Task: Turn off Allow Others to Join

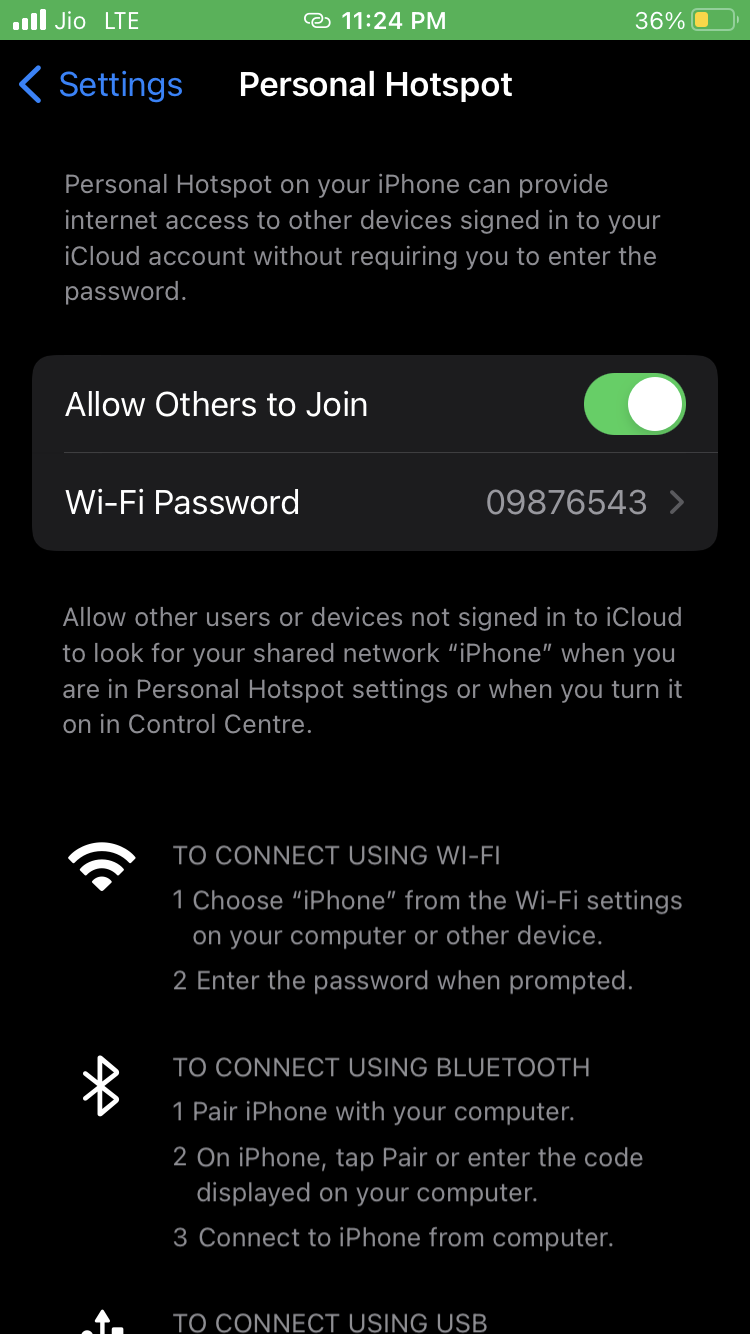Action: pos(634,405)
